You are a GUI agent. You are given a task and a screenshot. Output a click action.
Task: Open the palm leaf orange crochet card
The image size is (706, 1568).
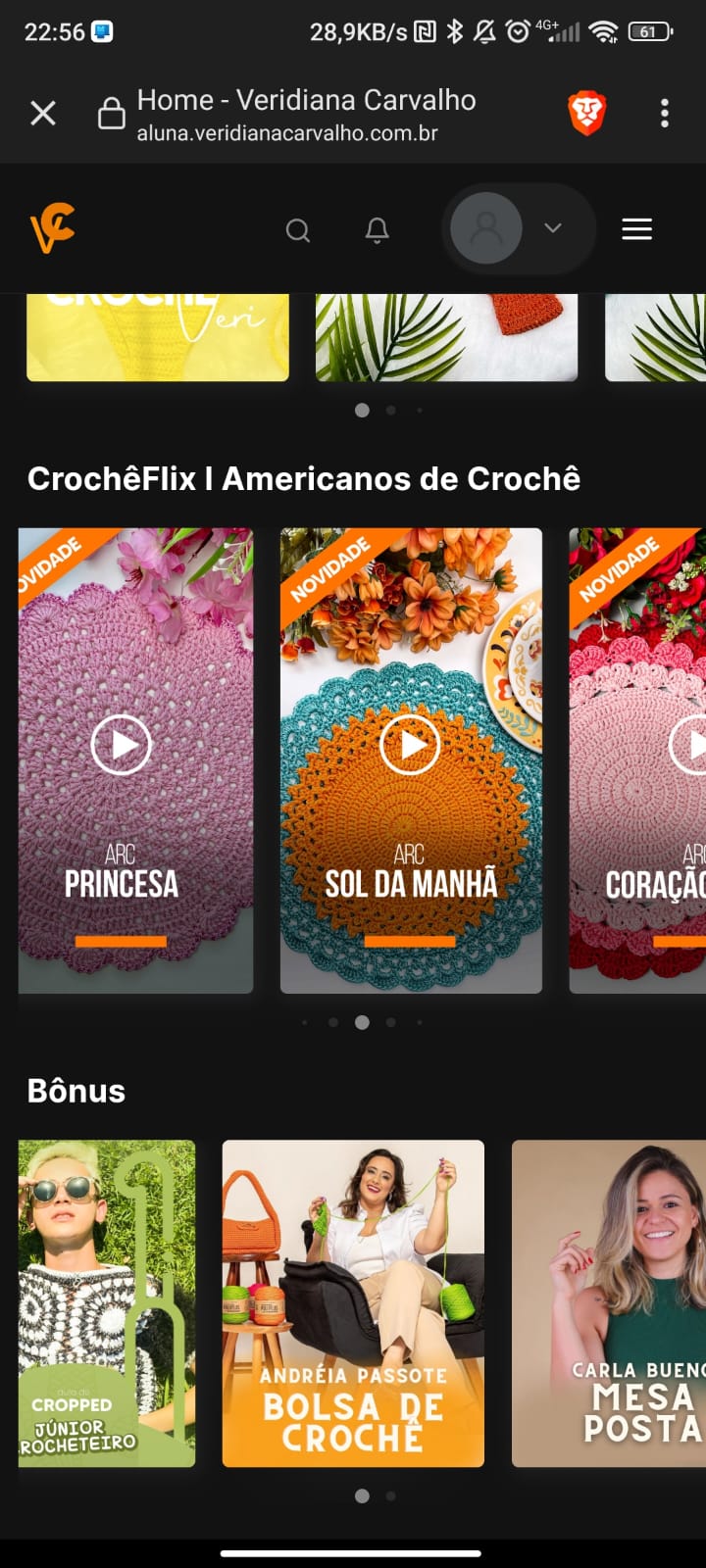[446, 336]
